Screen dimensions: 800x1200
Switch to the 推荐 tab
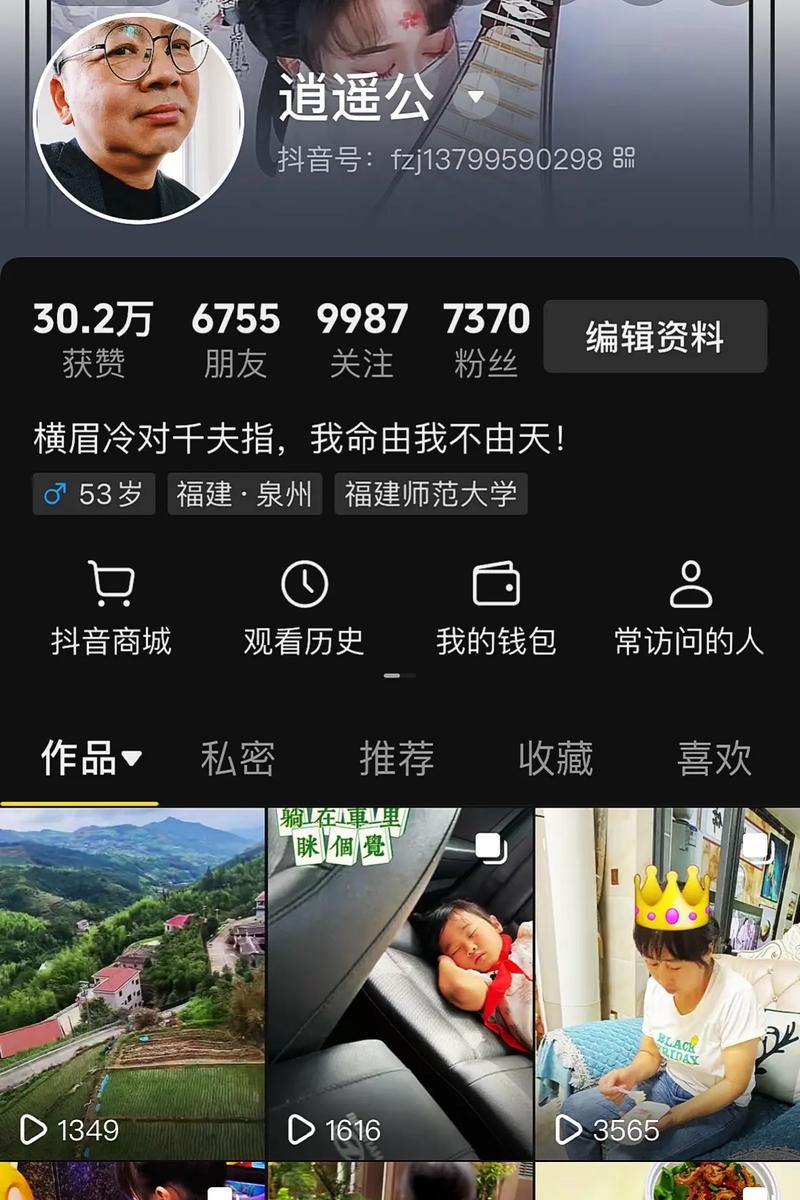click(397, 759)
